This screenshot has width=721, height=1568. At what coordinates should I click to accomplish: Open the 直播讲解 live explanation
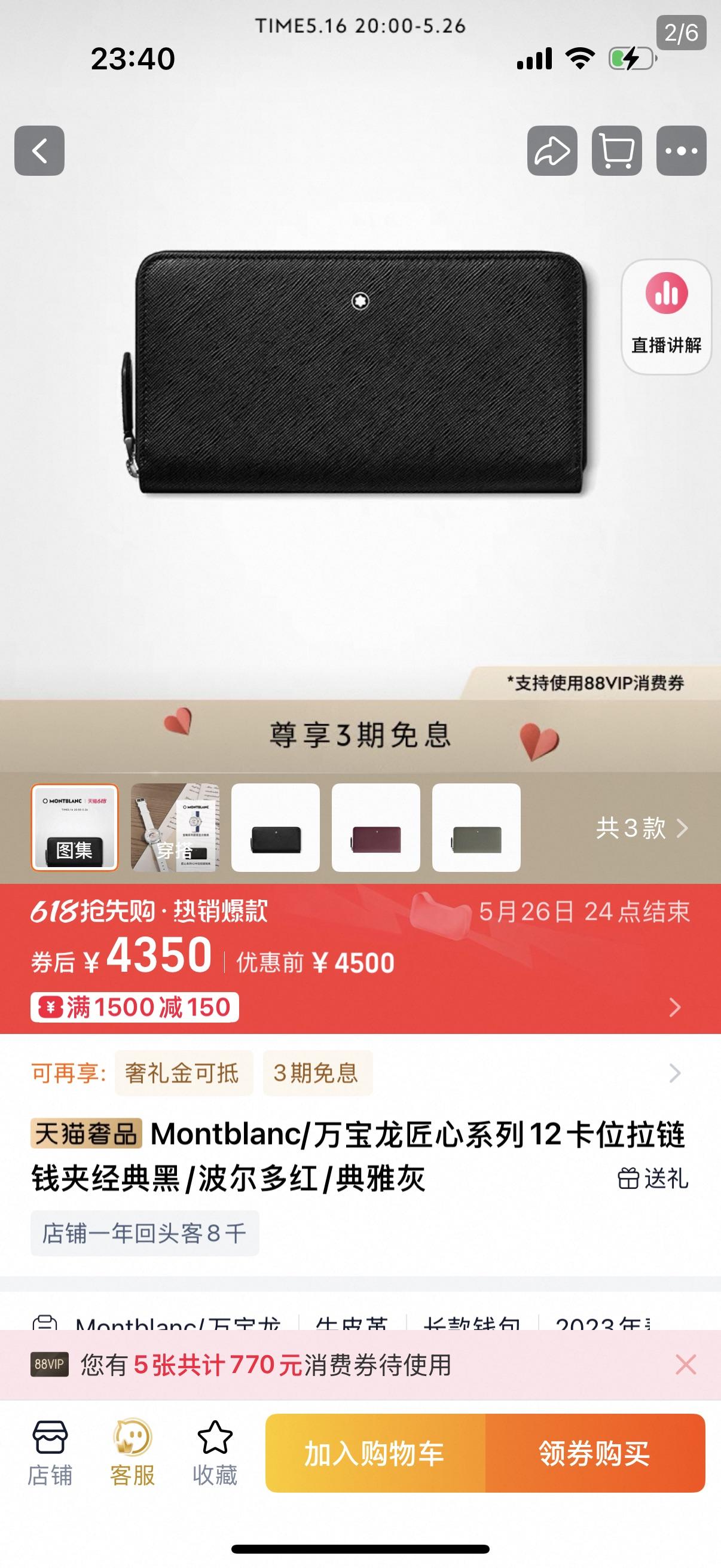[x=666, y=316]
